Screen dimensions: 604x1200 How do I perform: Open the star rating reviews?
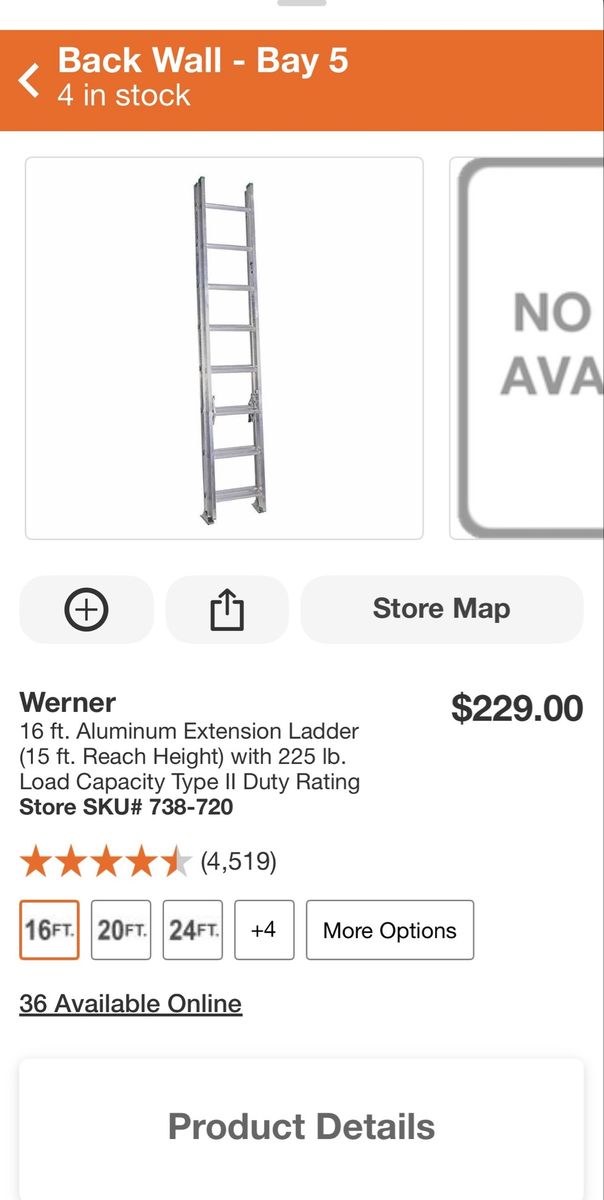[x=148, y=861]
